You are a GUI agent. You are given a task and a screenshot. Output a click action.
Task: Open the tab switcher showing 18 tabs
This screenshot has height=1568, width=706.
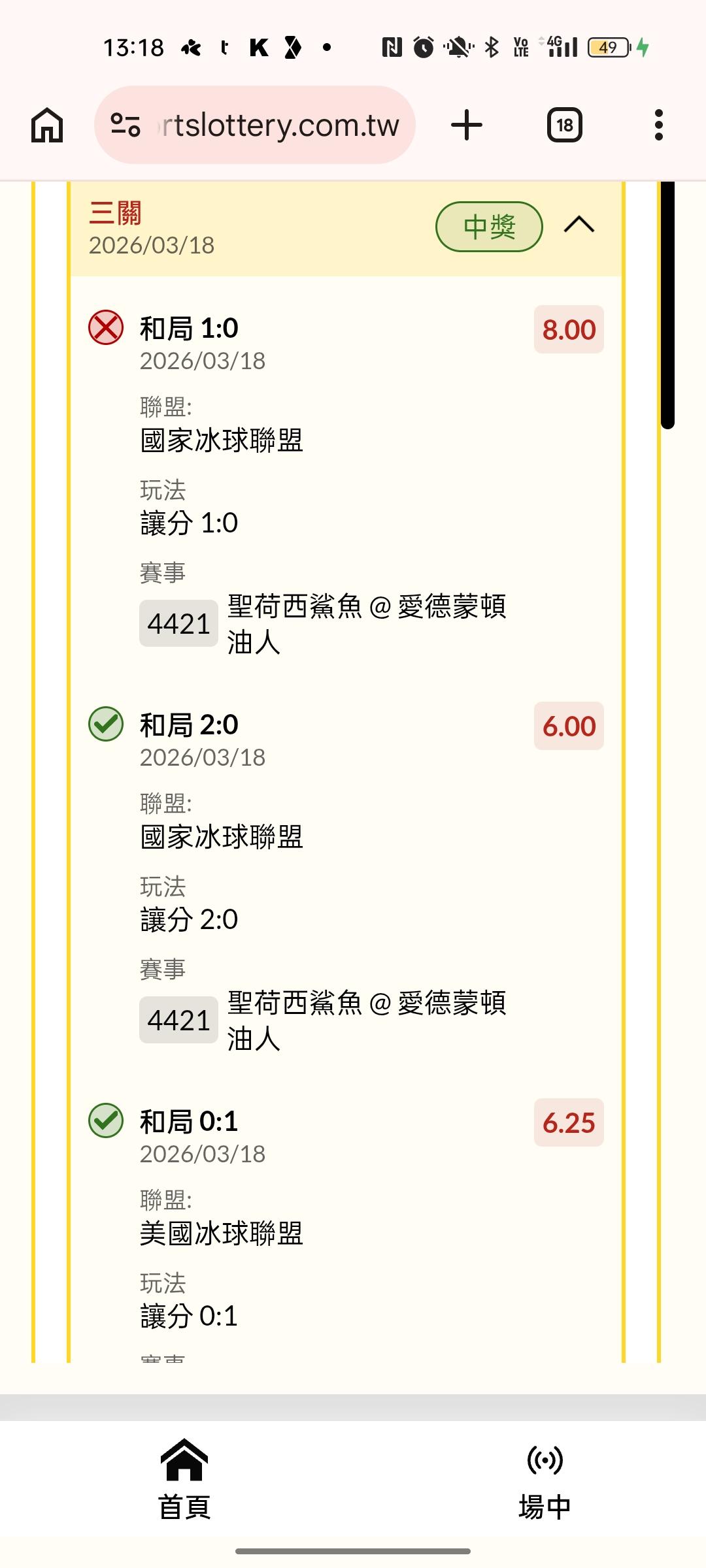pos(564,125)
